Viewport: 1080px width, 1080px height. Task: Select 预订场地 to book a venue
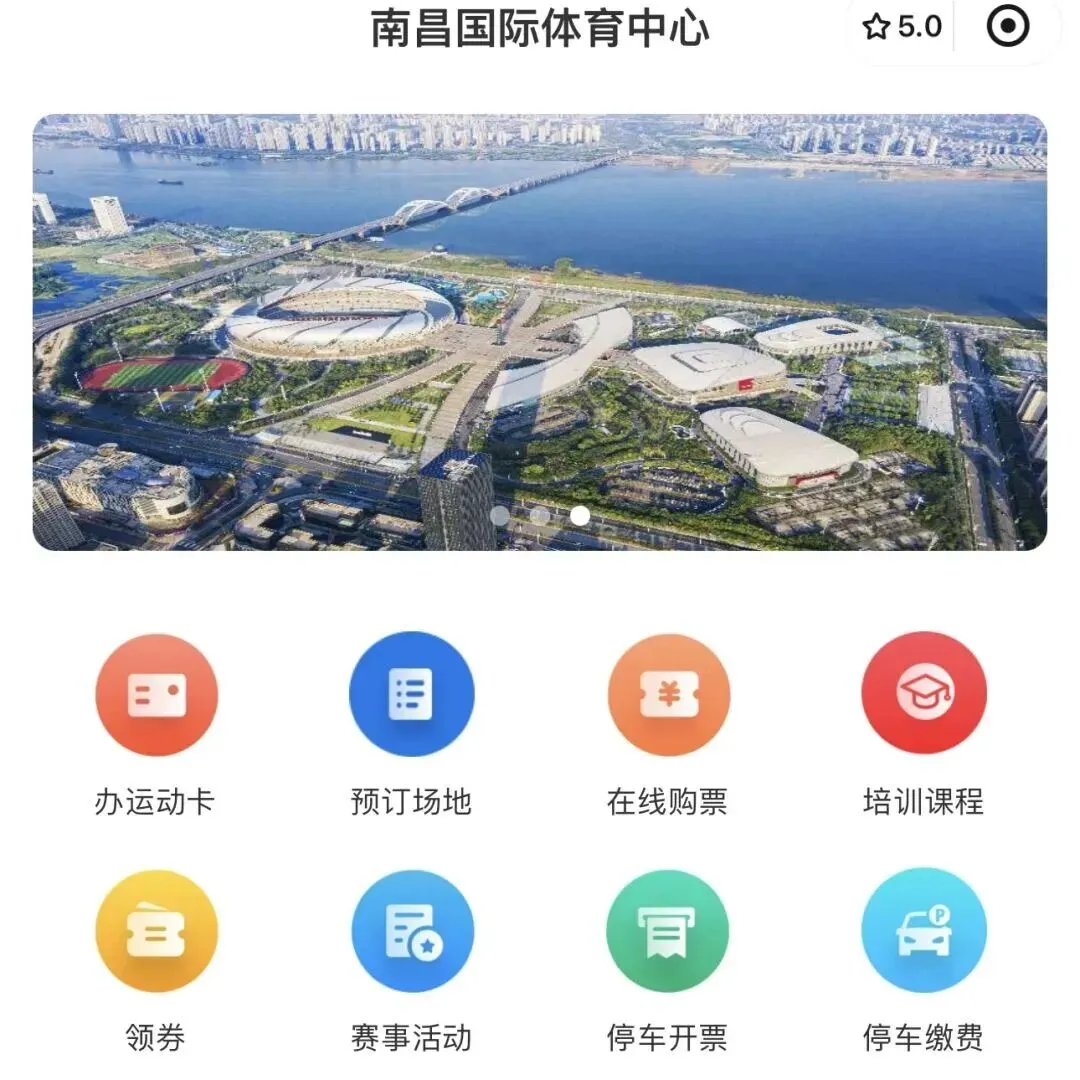pyautogui.click(x=411, y=695)
